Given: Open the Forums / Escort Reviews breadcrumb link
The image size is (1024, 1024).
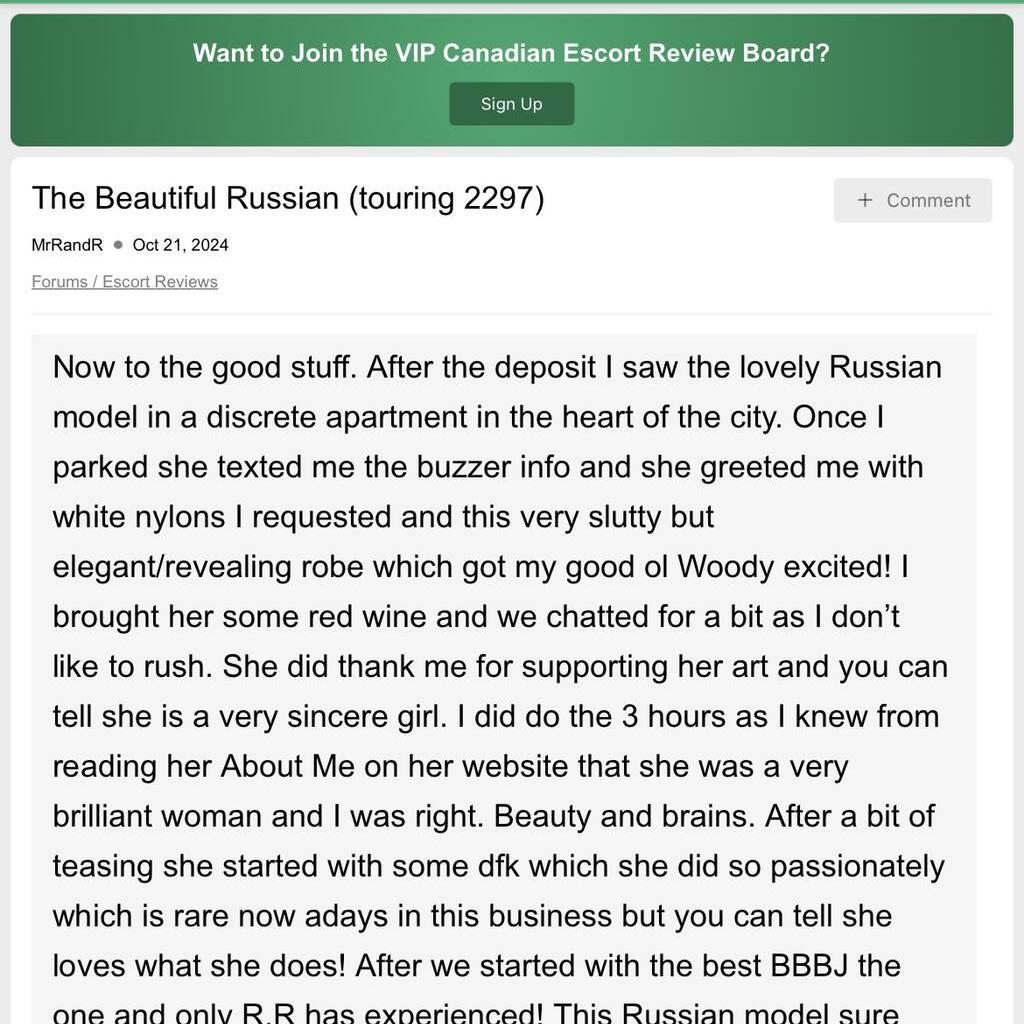Looking at the screenshot, I should (124, 282).
